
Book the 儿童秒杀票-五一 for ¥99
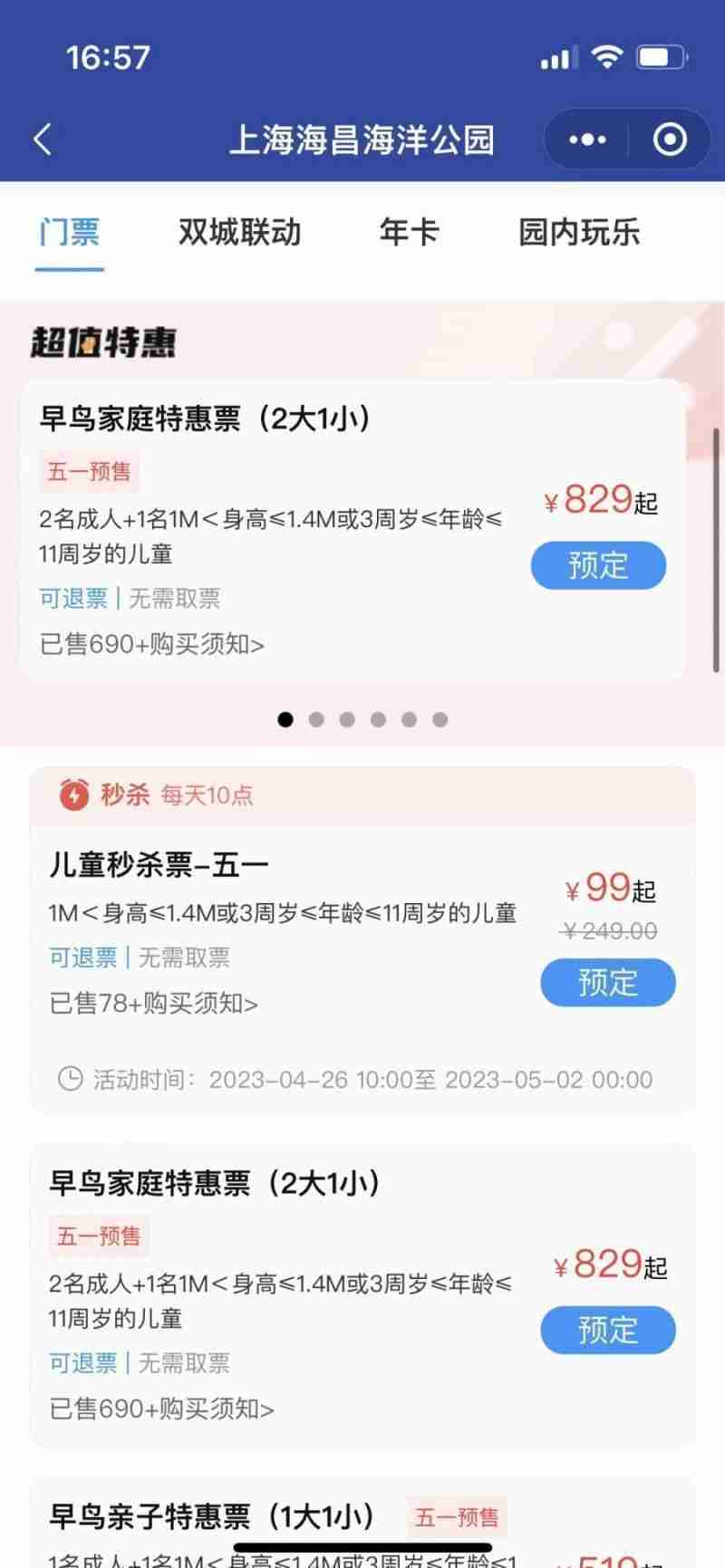point(608,983)
